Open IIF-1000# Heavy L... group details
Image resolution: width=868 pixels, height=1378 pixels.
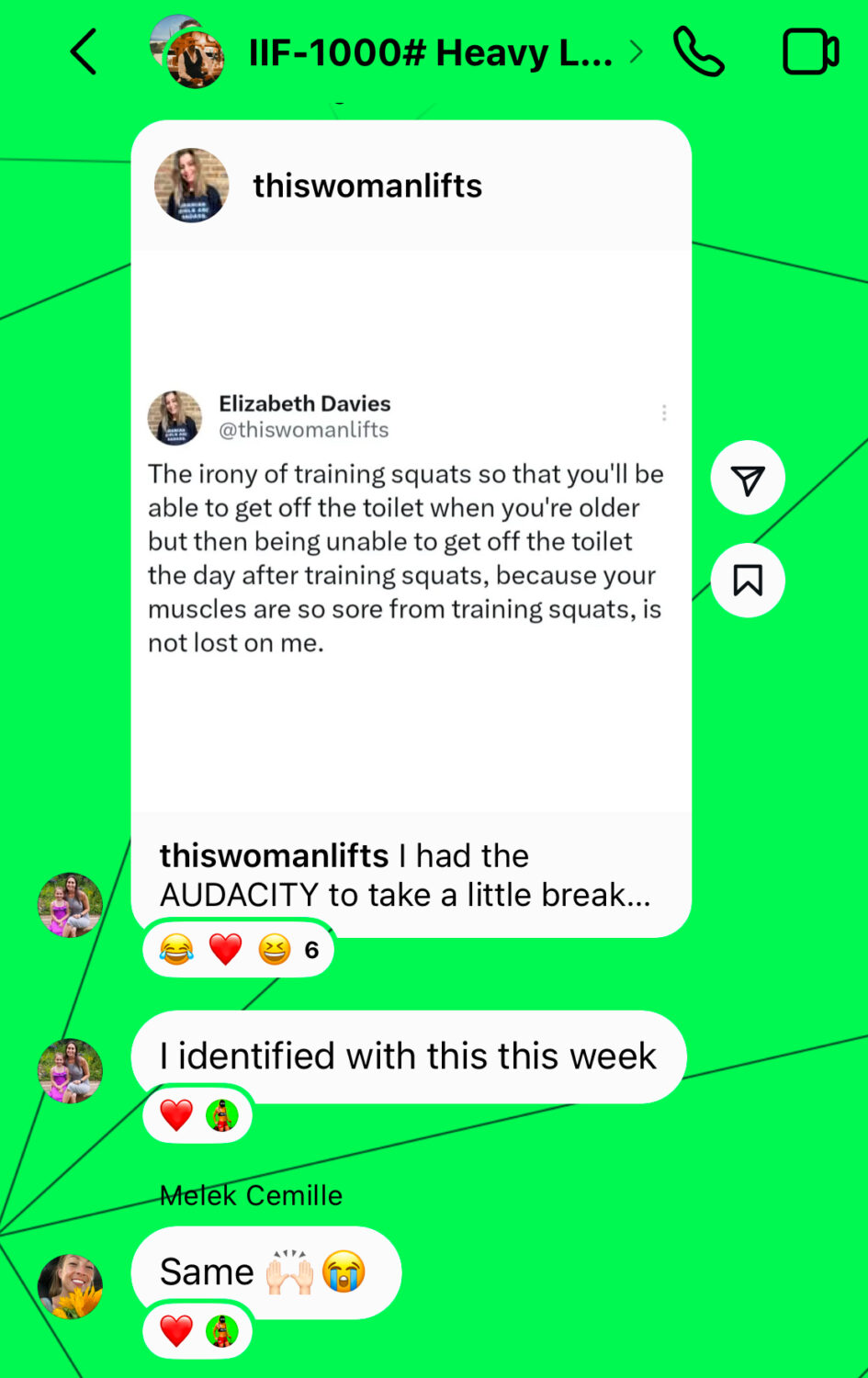click(430, 53)
